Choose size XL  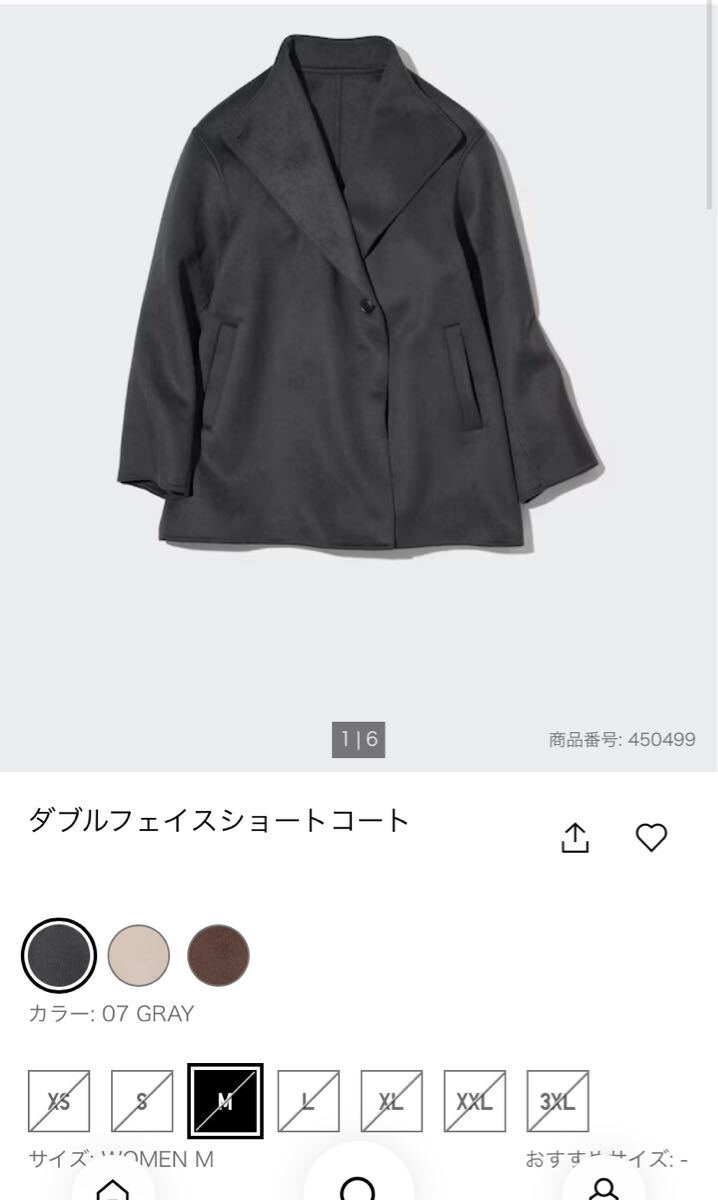point(391,1101)
